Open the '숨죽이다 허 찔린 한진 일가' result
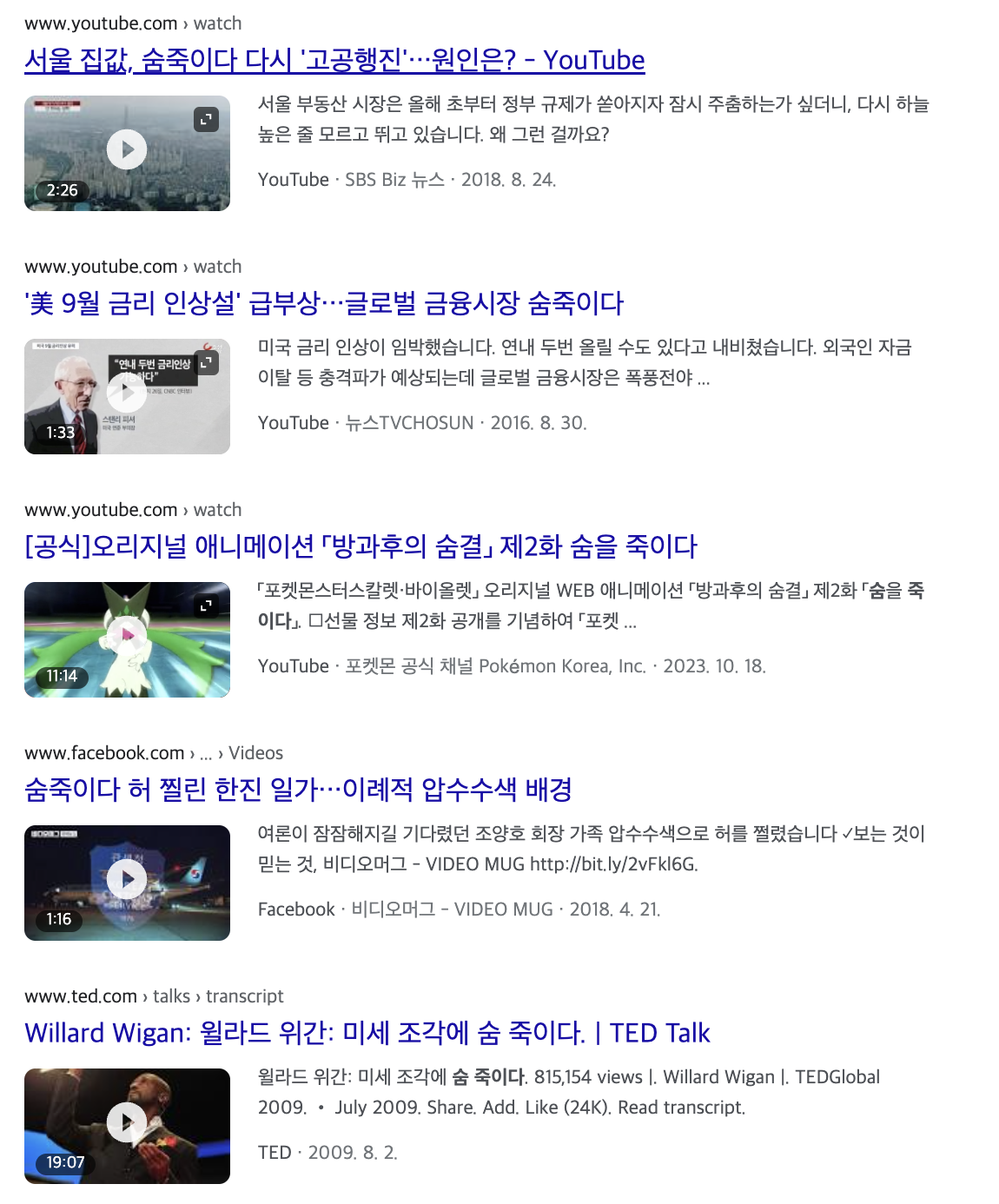The height and width of the screenshot is (1204, 999). pyautogui.click(x=295, y=790)
